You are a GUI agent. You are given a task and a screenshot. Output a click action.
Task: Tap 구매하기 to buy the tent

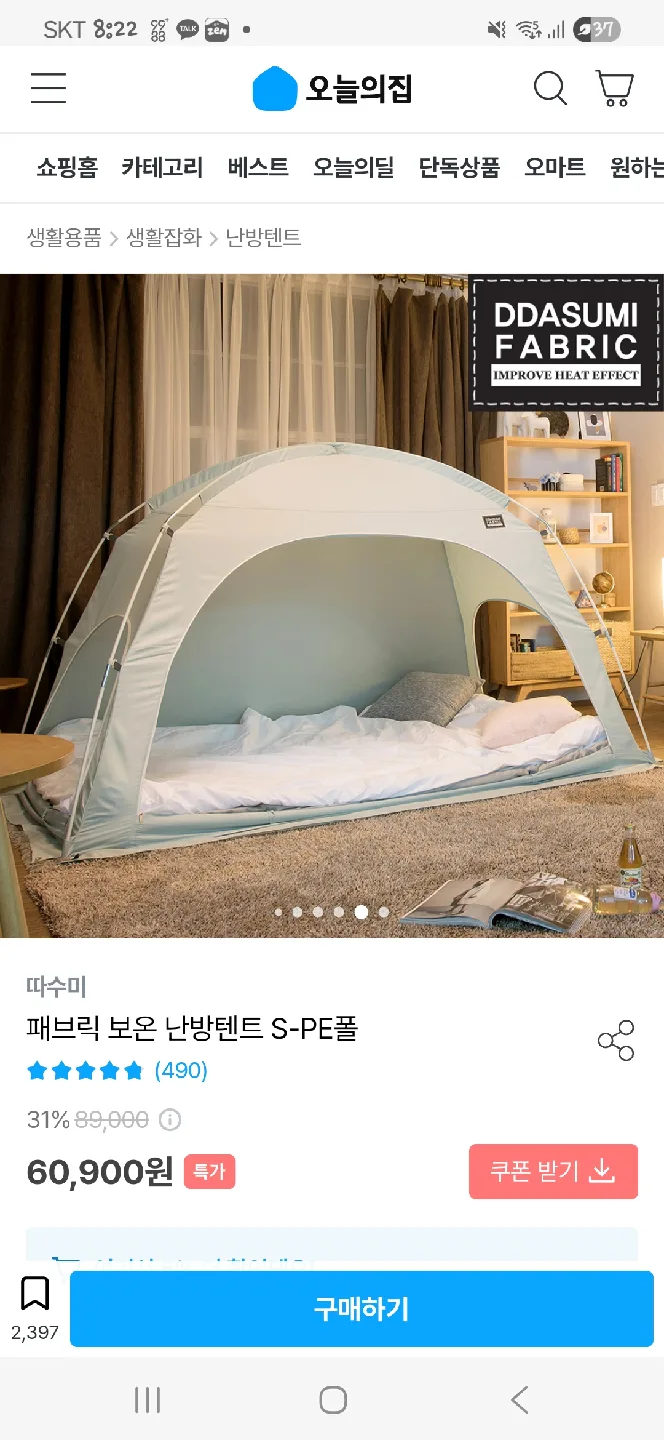[x=361, y=1309]
